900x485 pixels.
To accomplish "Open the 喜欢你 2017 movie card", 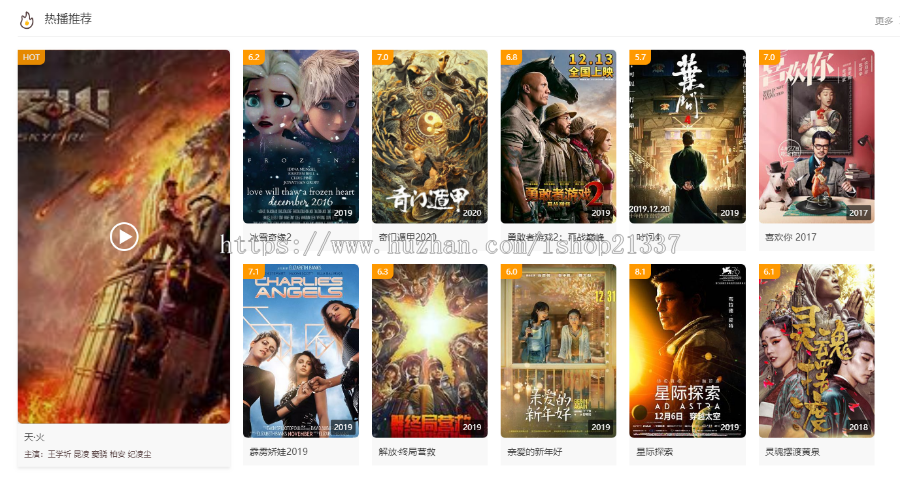I will coord(816,136).
